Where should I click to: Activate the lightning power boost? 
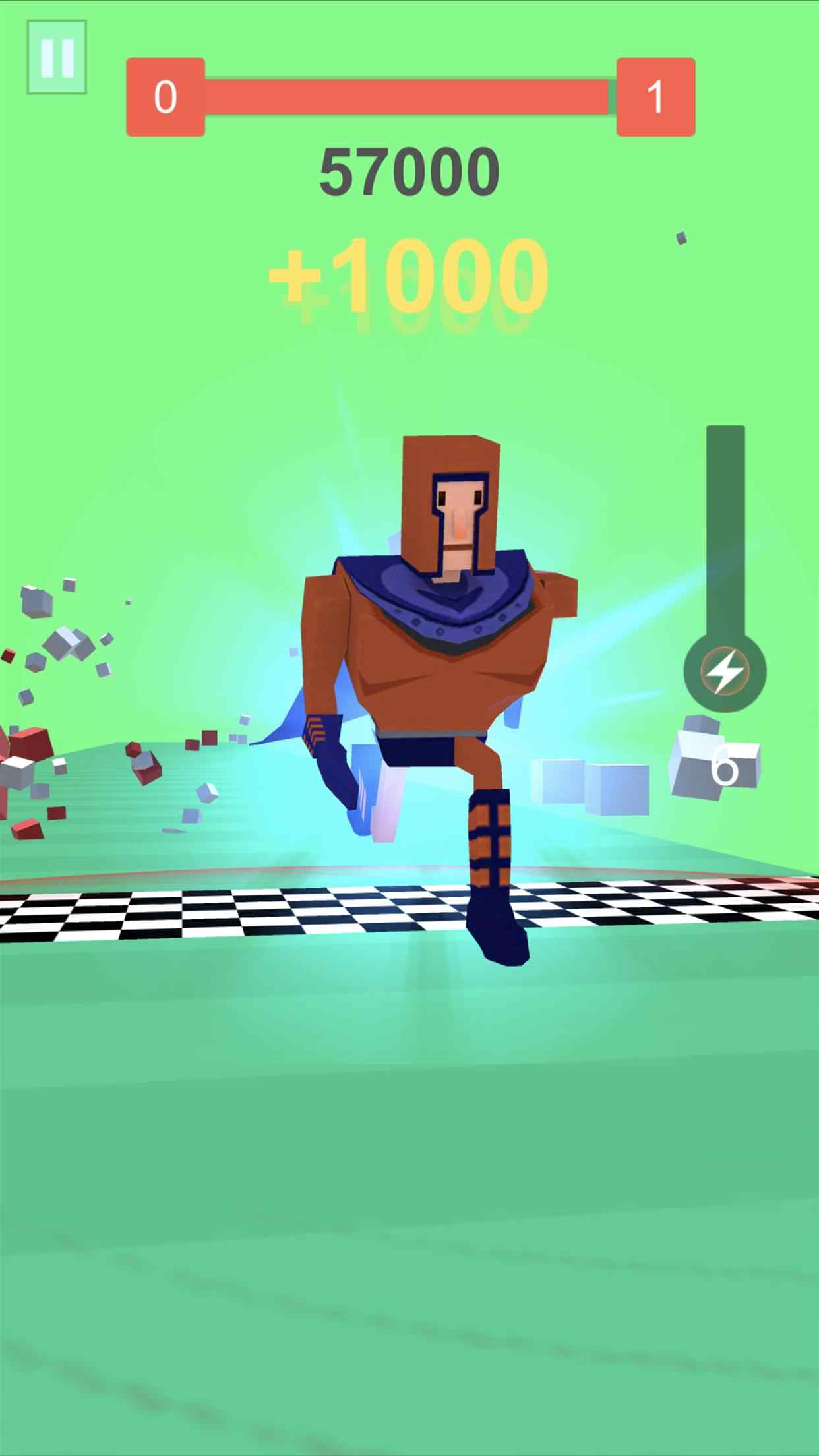coord(725,673)
